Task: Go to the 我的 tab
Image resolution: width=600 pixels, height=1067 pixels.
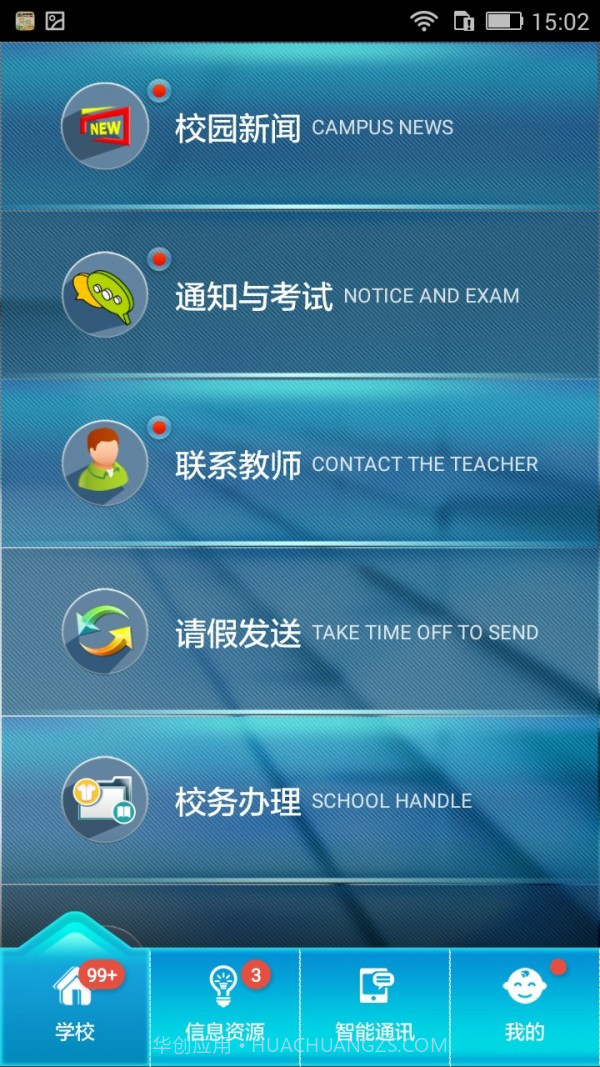Action: 525,1005
